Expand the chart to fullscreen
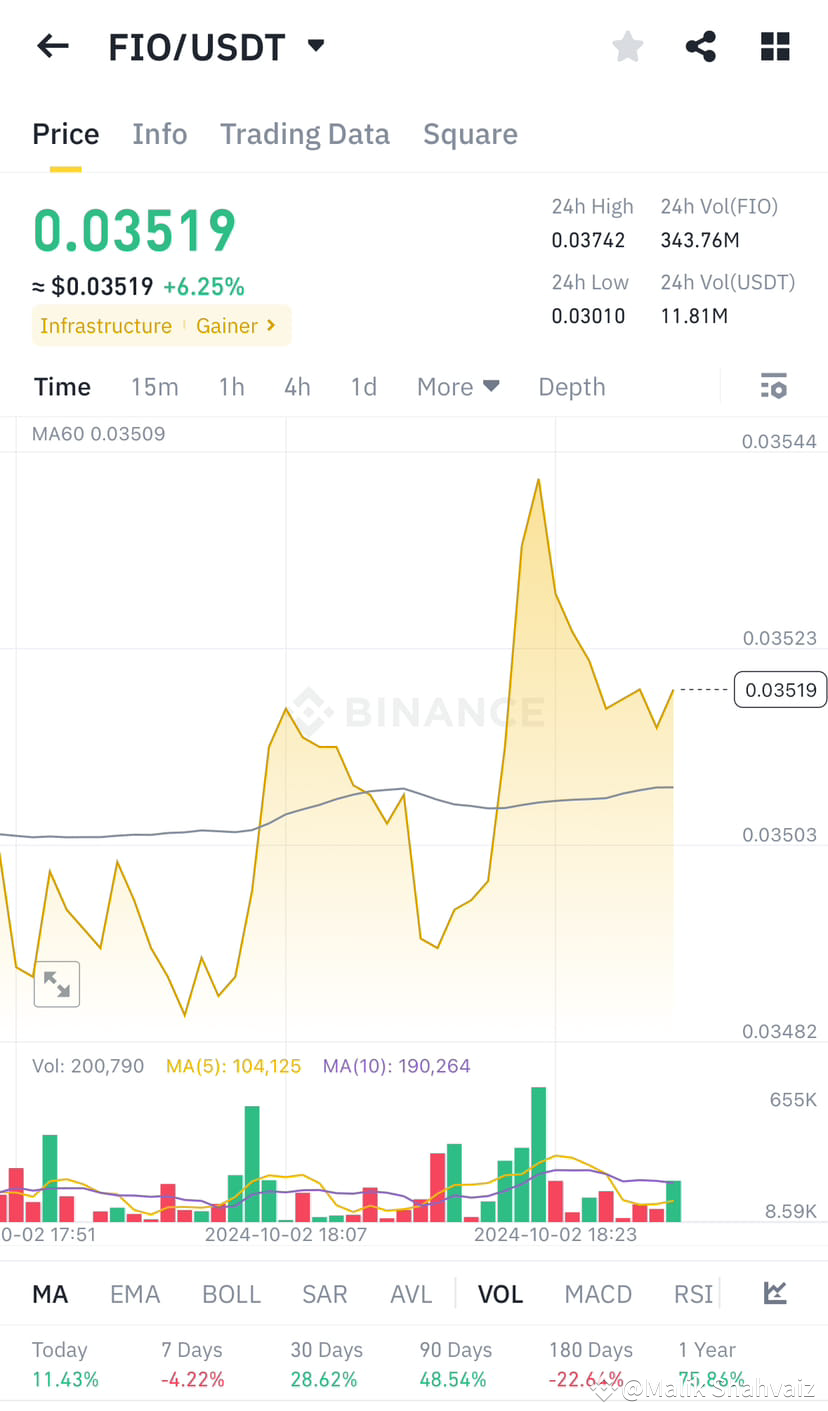This screenshot has width=828, height=1411. [x=56, y=984]
